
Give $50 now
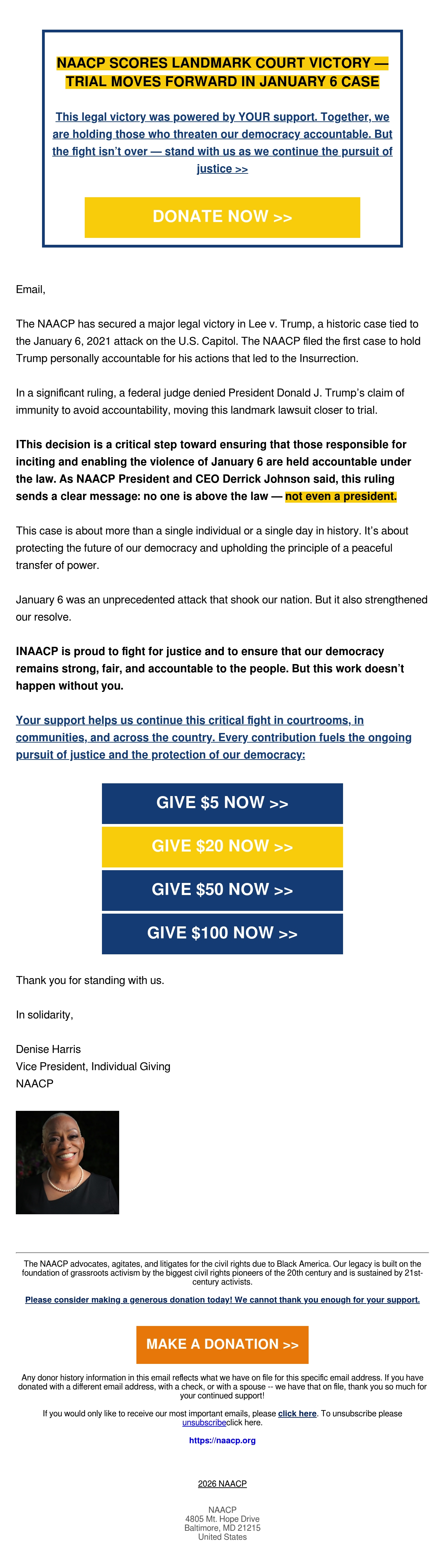(222, 890)
